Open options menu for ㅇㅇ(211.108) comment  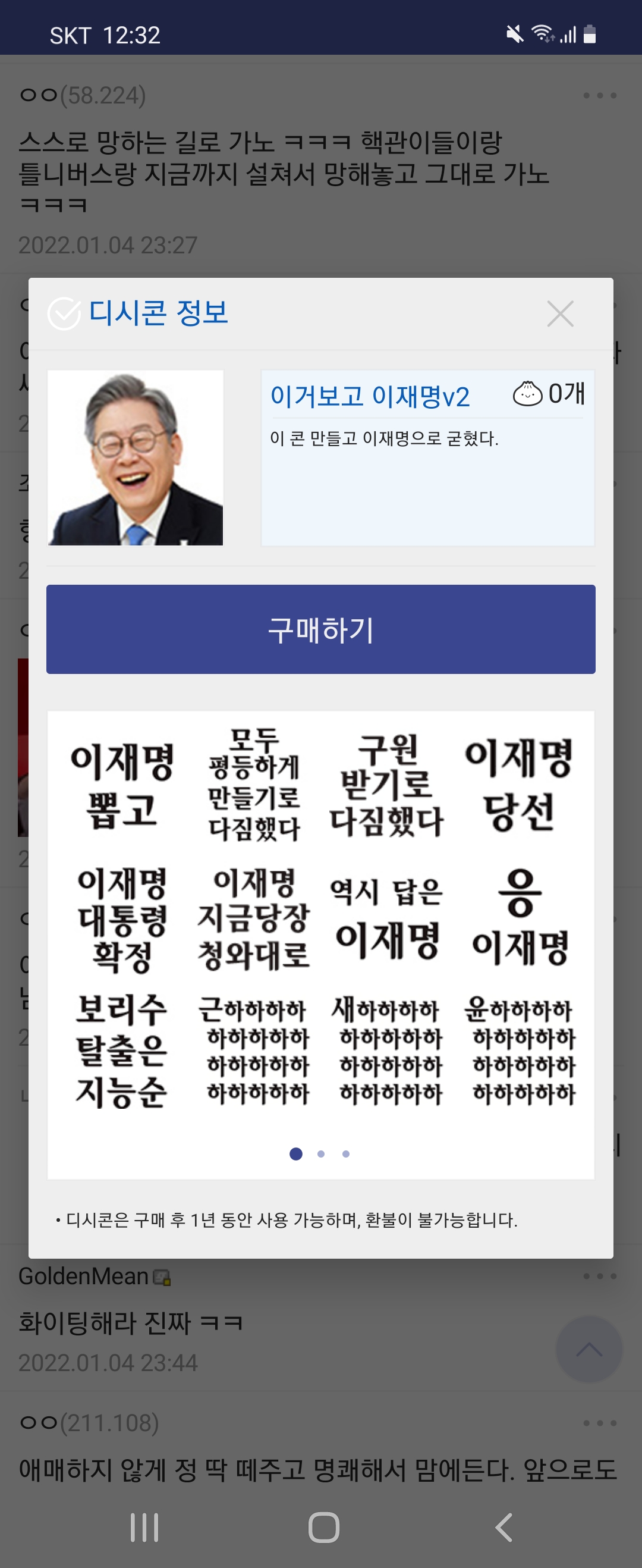point(599,1423)
